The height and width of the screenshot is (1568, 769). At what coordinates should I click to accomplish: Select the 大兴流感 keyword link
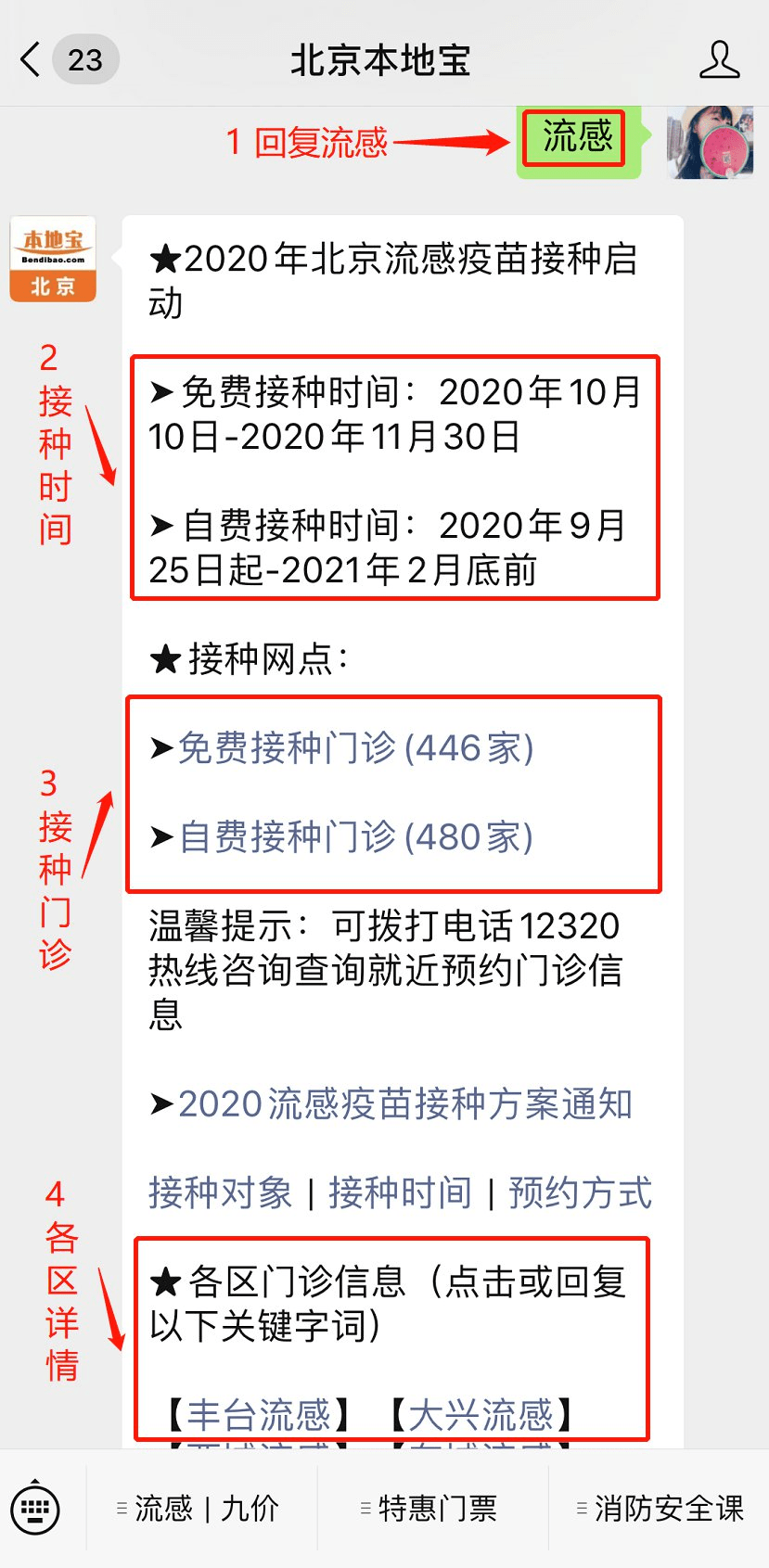(x=481, y=1416)
